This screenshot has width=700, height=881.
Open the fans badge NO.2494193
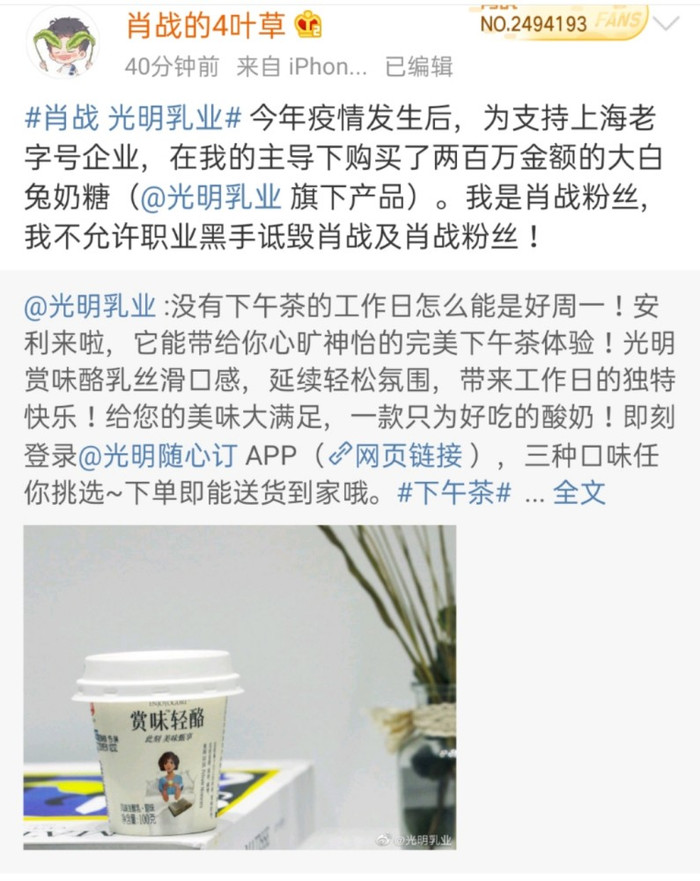coord(560,21)
